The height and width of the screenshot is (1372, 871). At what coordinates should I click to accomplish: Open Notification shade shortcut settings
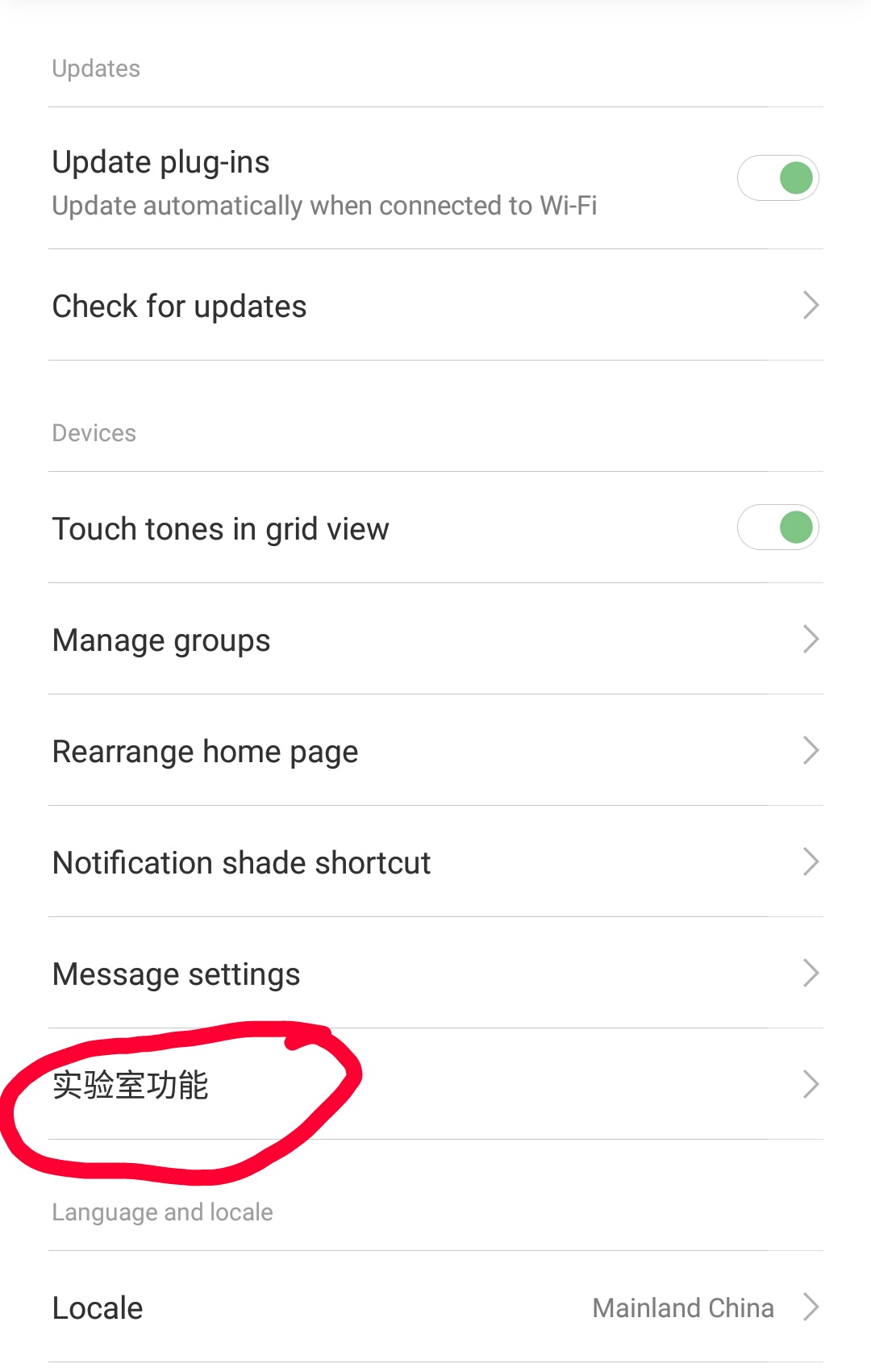click(x=435, y=862)
